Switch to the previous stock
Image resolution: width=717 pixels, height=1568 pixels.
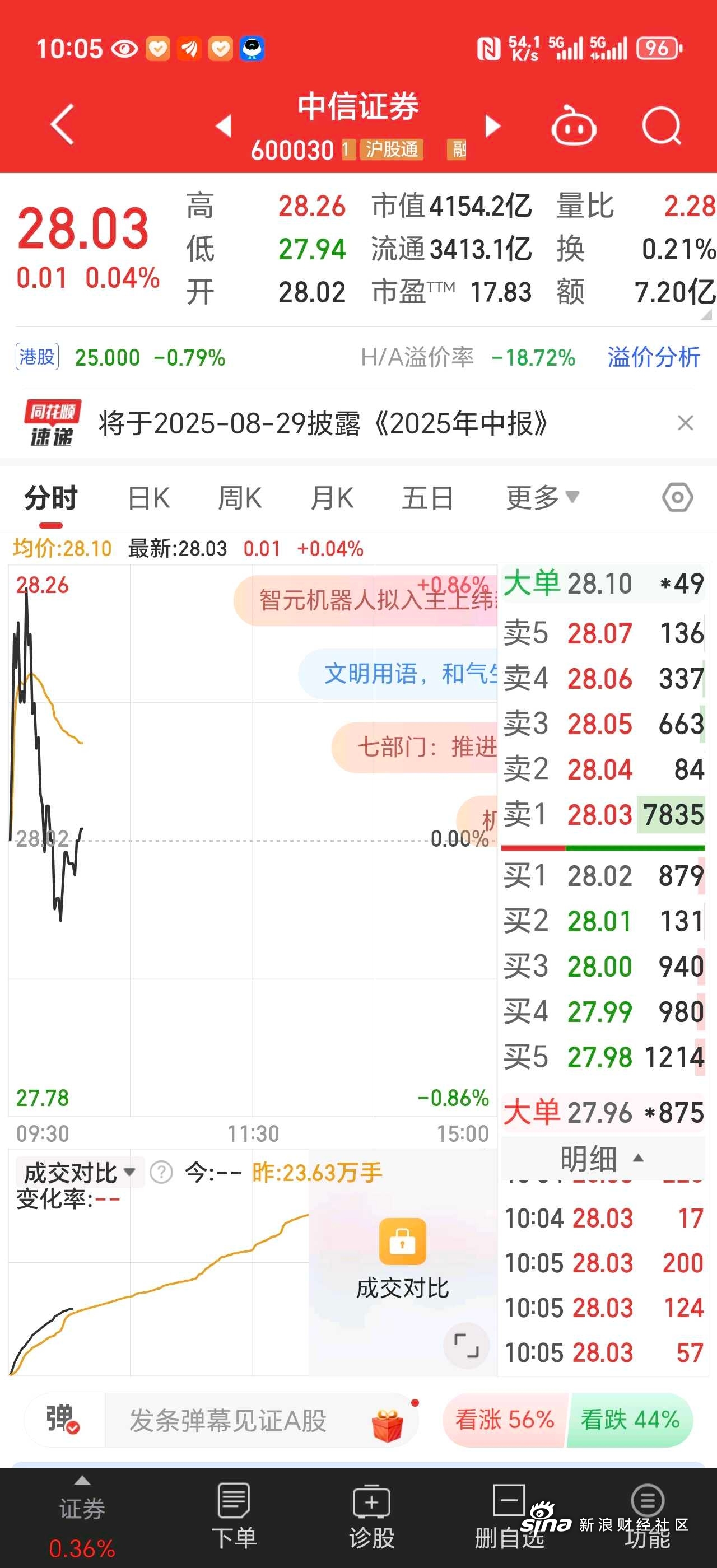224,125
